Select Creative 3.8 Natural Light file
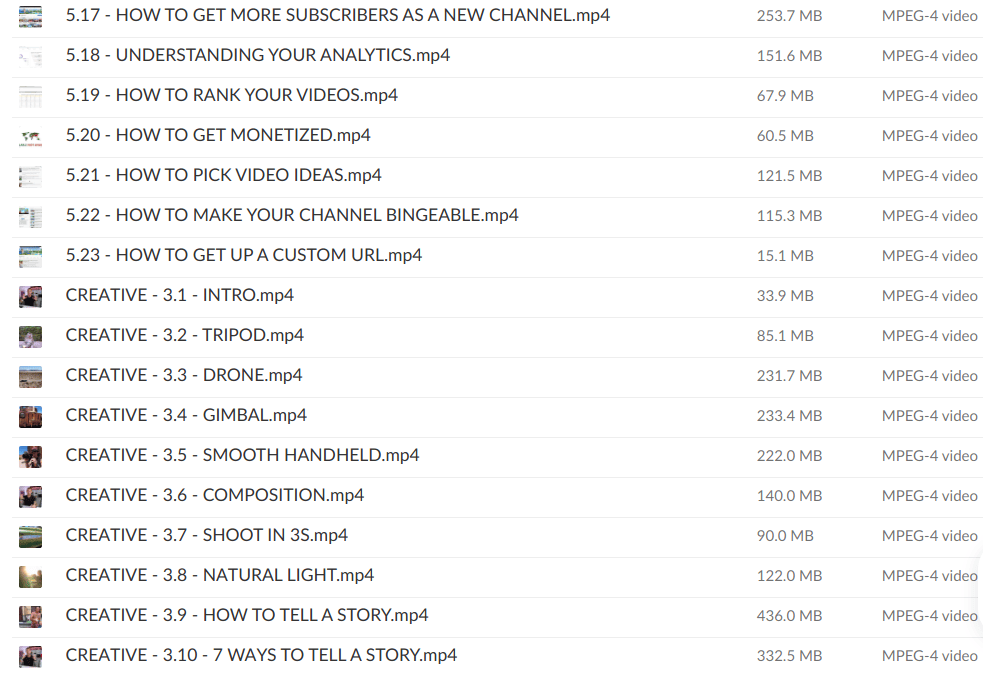This screenshot has width=983, height=673. point(219,576)
